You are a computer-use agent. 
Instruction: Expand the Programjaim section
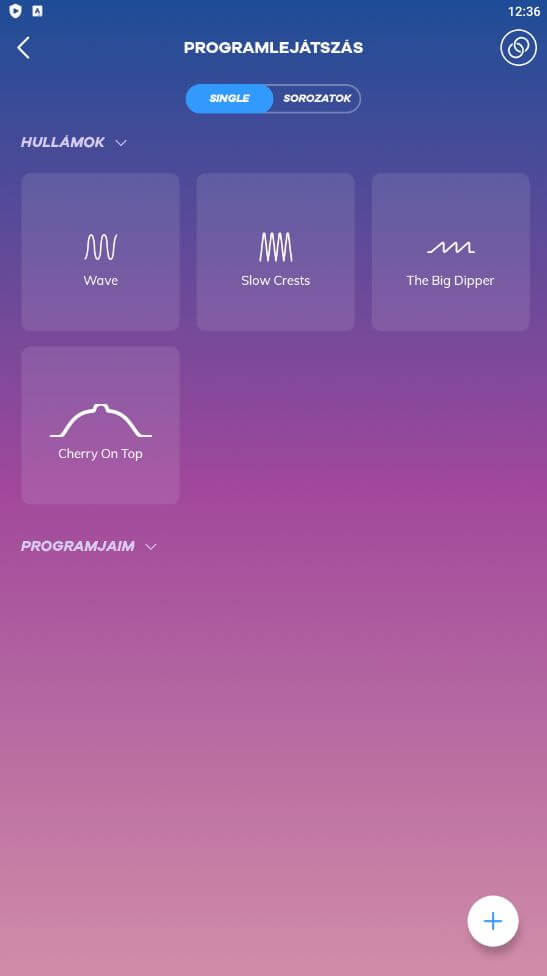pos(88,546)
